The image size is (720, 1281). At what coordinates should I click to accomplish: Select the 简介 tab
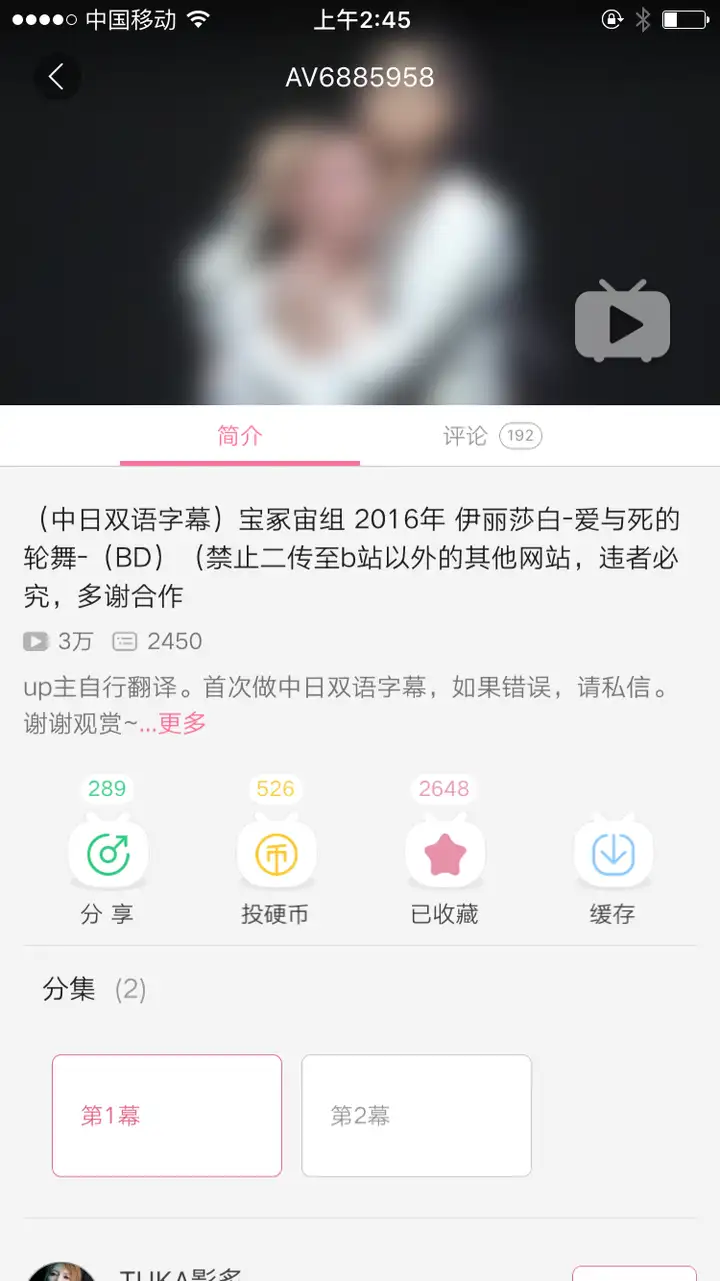240,436
